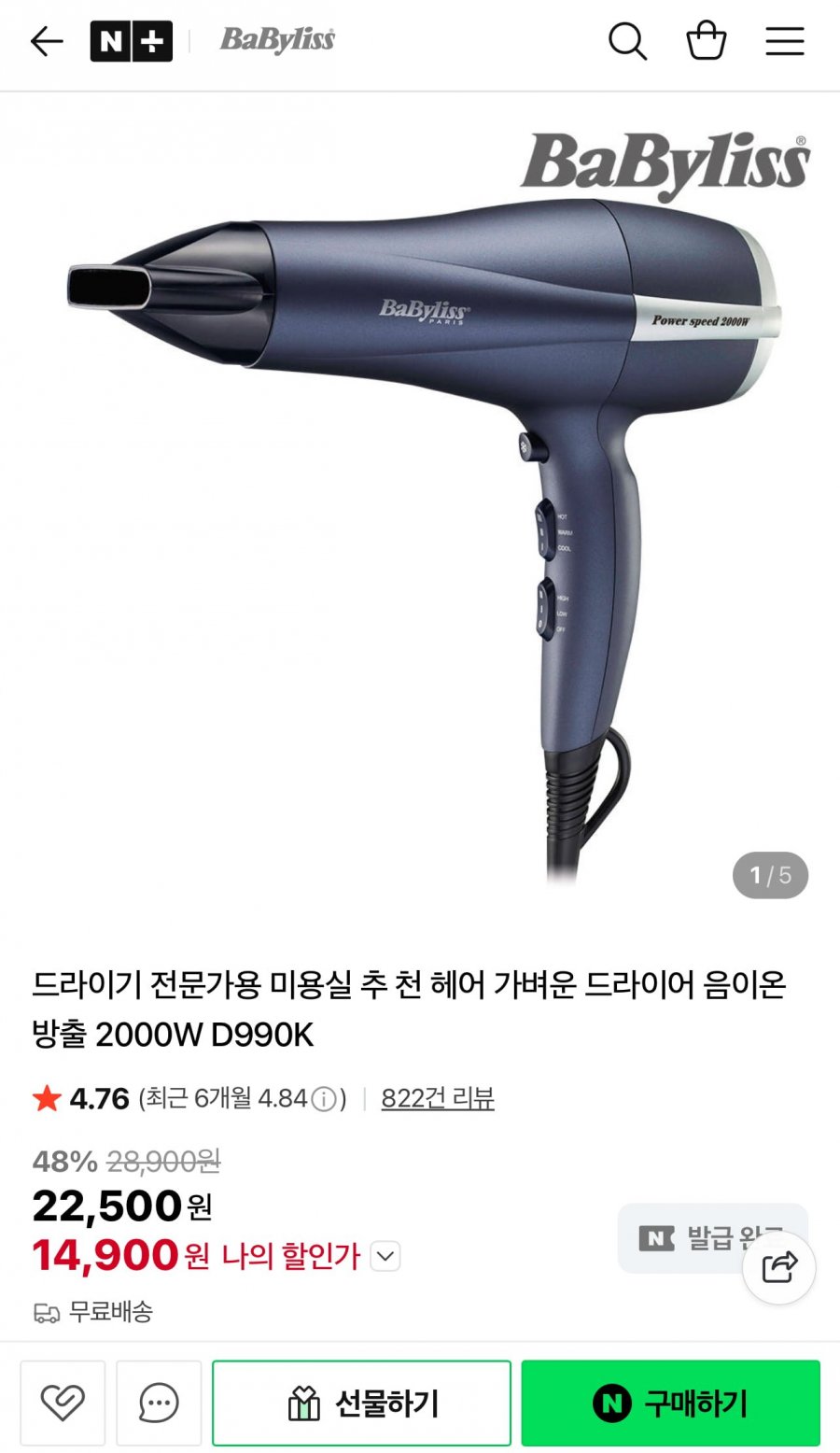Expand the 나의 할인가 discount details
Viewport: 840px width, 1453px height.
click(x=385, y=1256)
